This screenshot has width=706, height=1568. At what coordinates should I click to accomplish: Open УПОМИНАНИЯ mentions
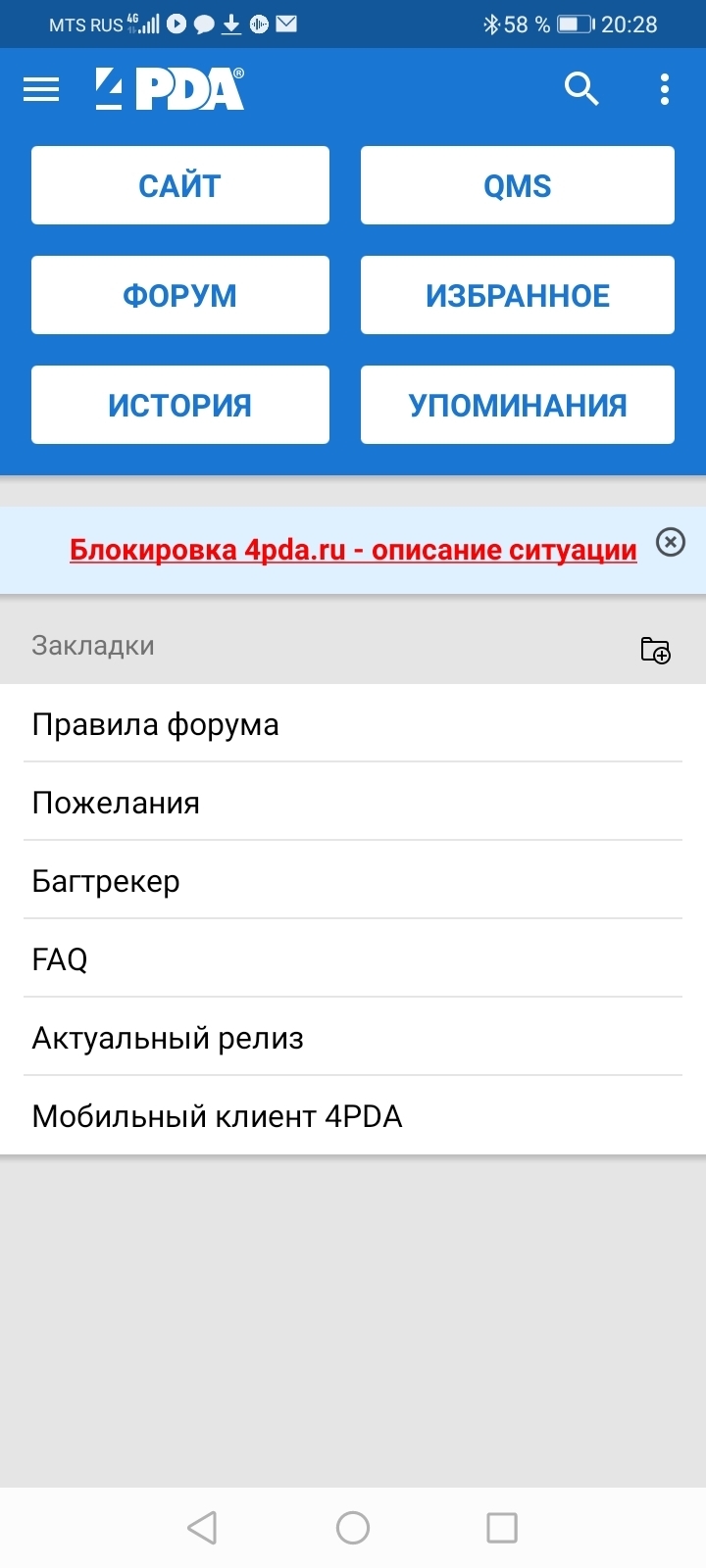pyautogui.click(x=517, y=405)
